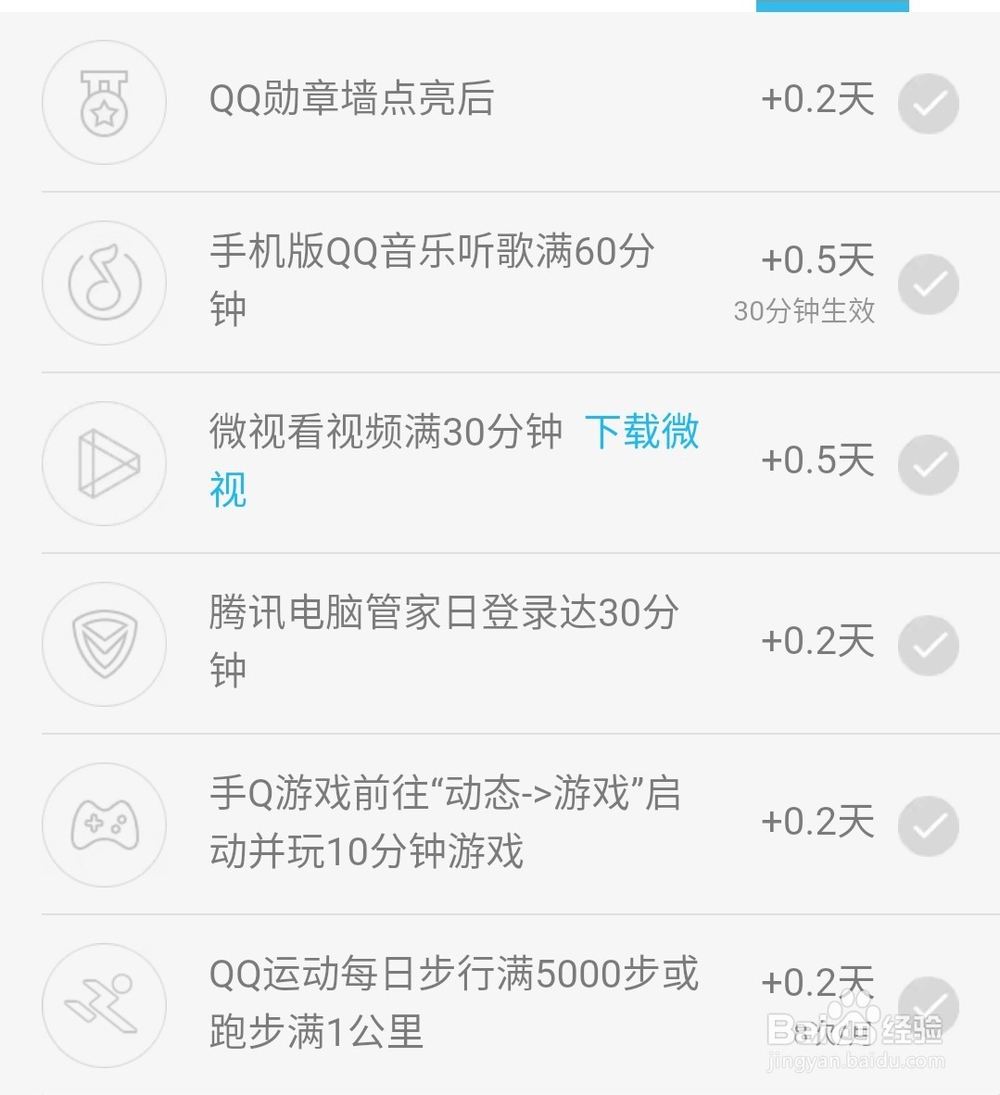This screenshot has width=1000, height=1095.
Task: Click the 腾讯电脑管家 shield icon
Action: (x=104, y=644)
